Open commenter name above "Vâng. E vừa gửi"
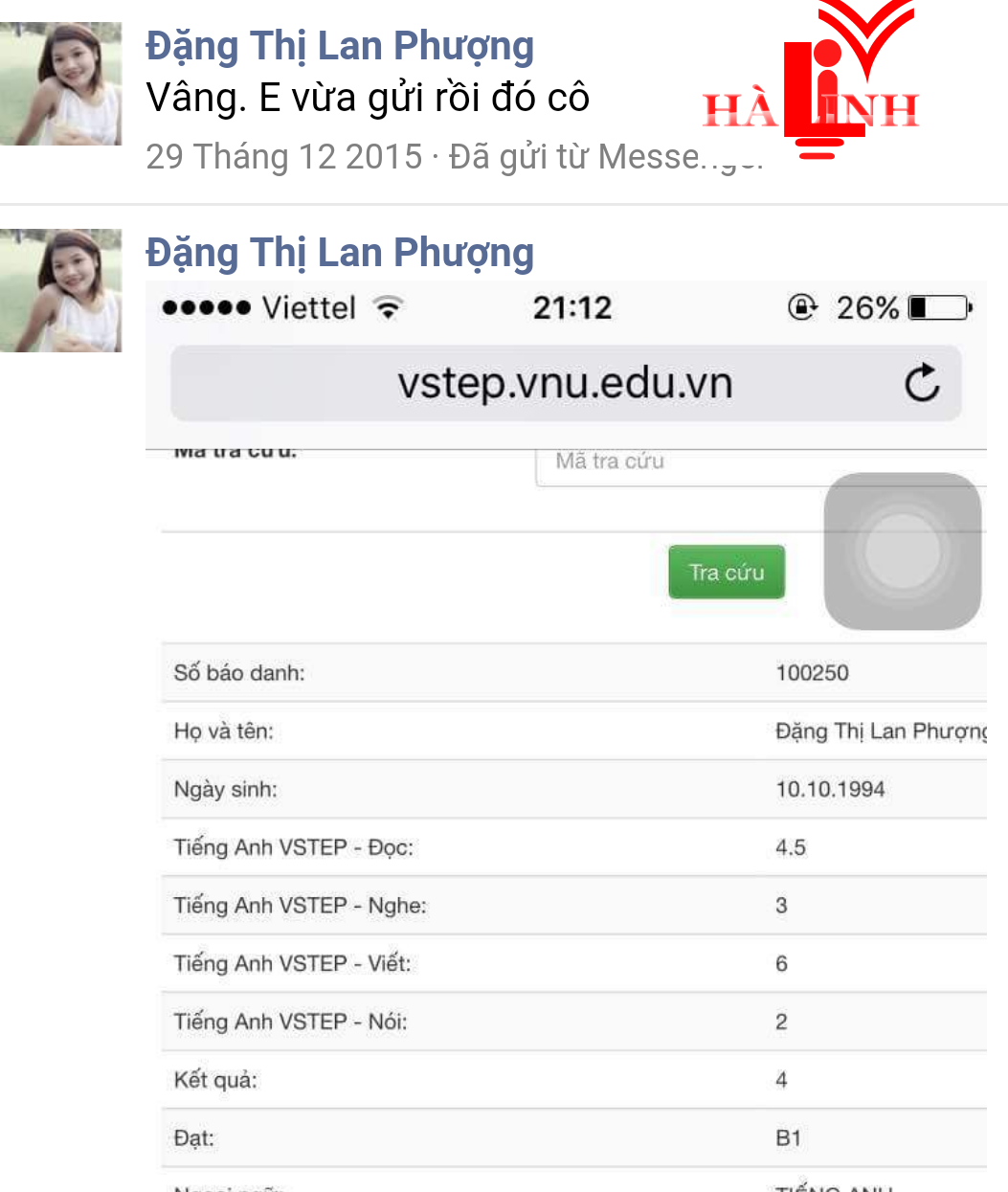The image size is (1008, 1192). tap(340, 46)
